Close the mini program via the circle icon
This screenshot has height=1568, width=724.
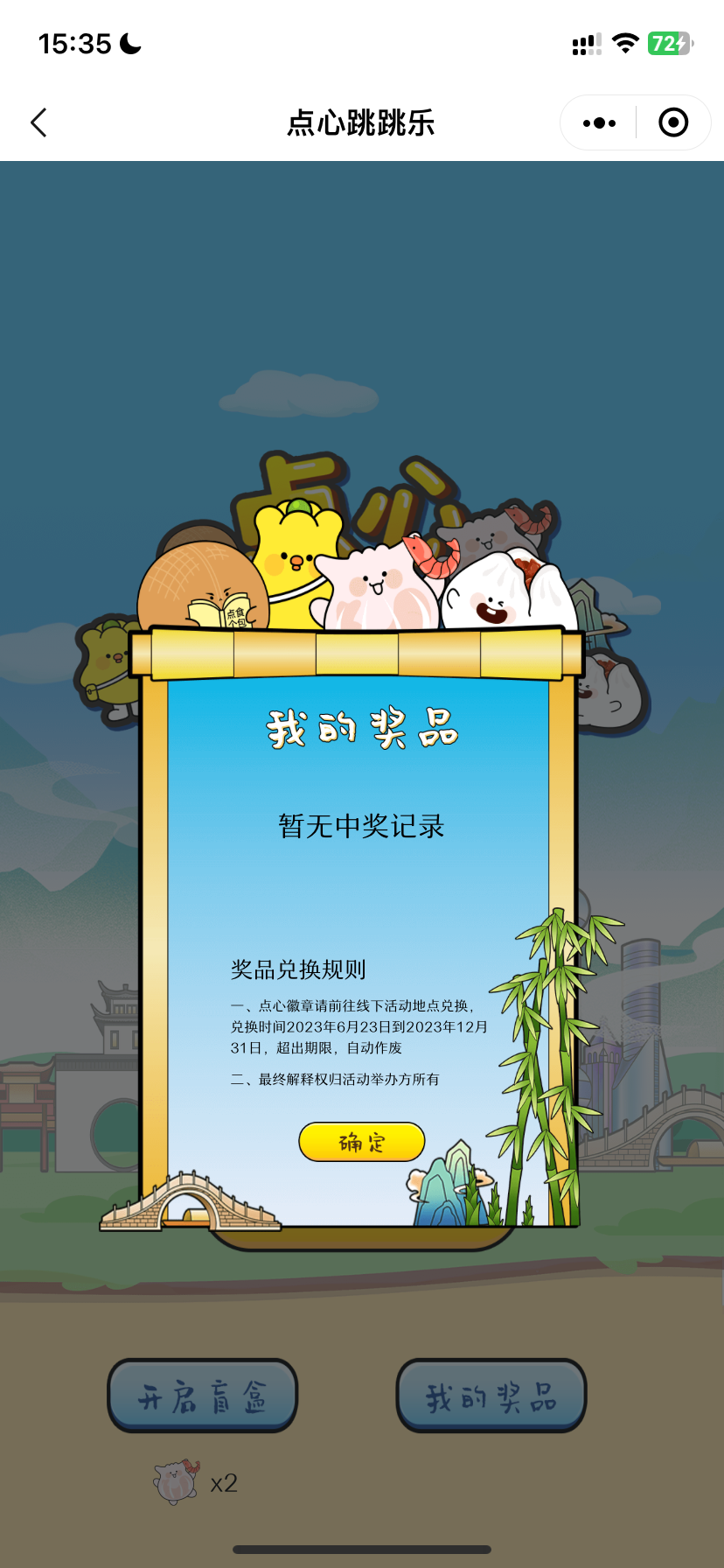click(x=672, y=122)
